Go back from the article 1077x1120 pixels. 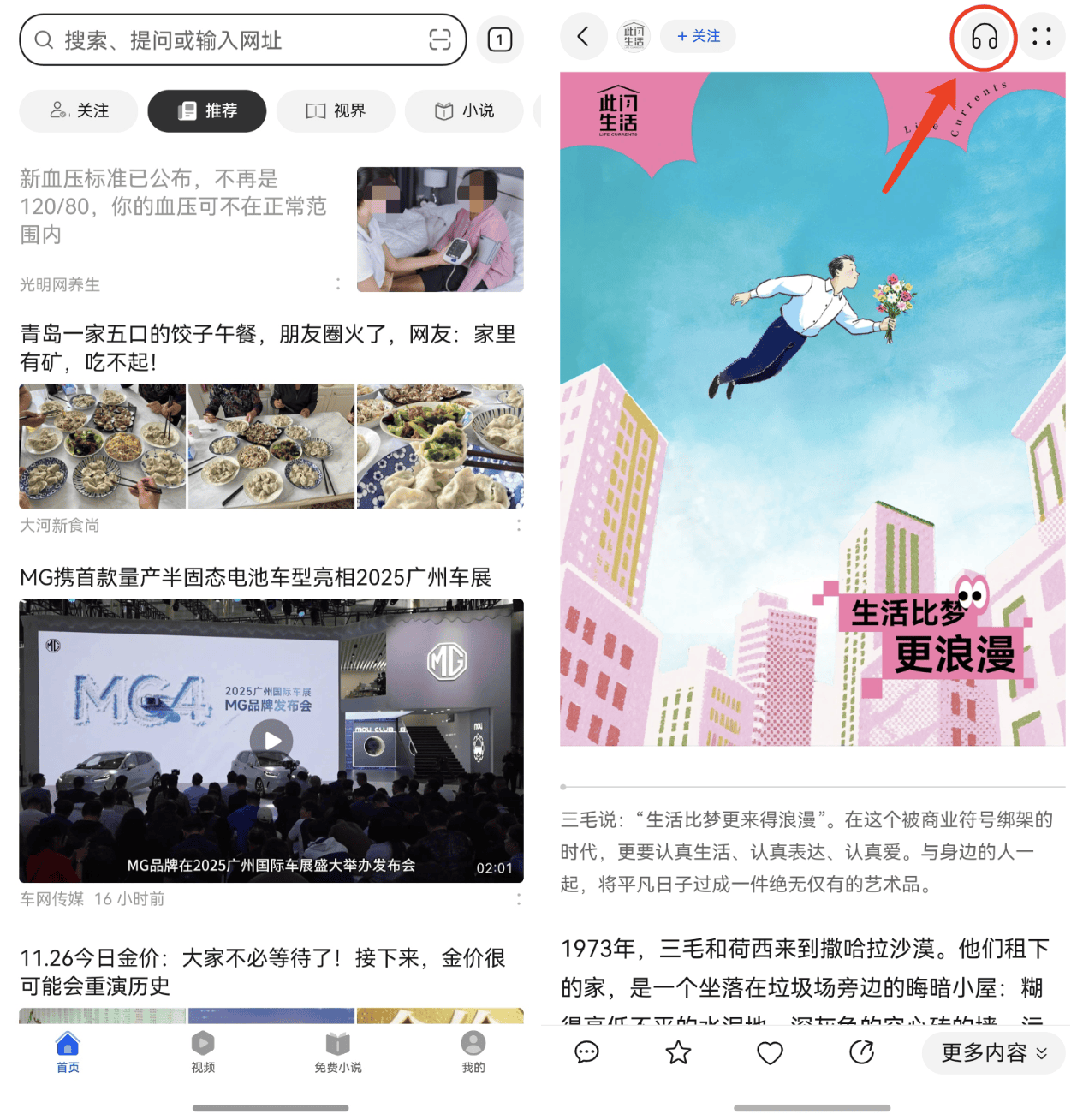[x=584, y=36]
